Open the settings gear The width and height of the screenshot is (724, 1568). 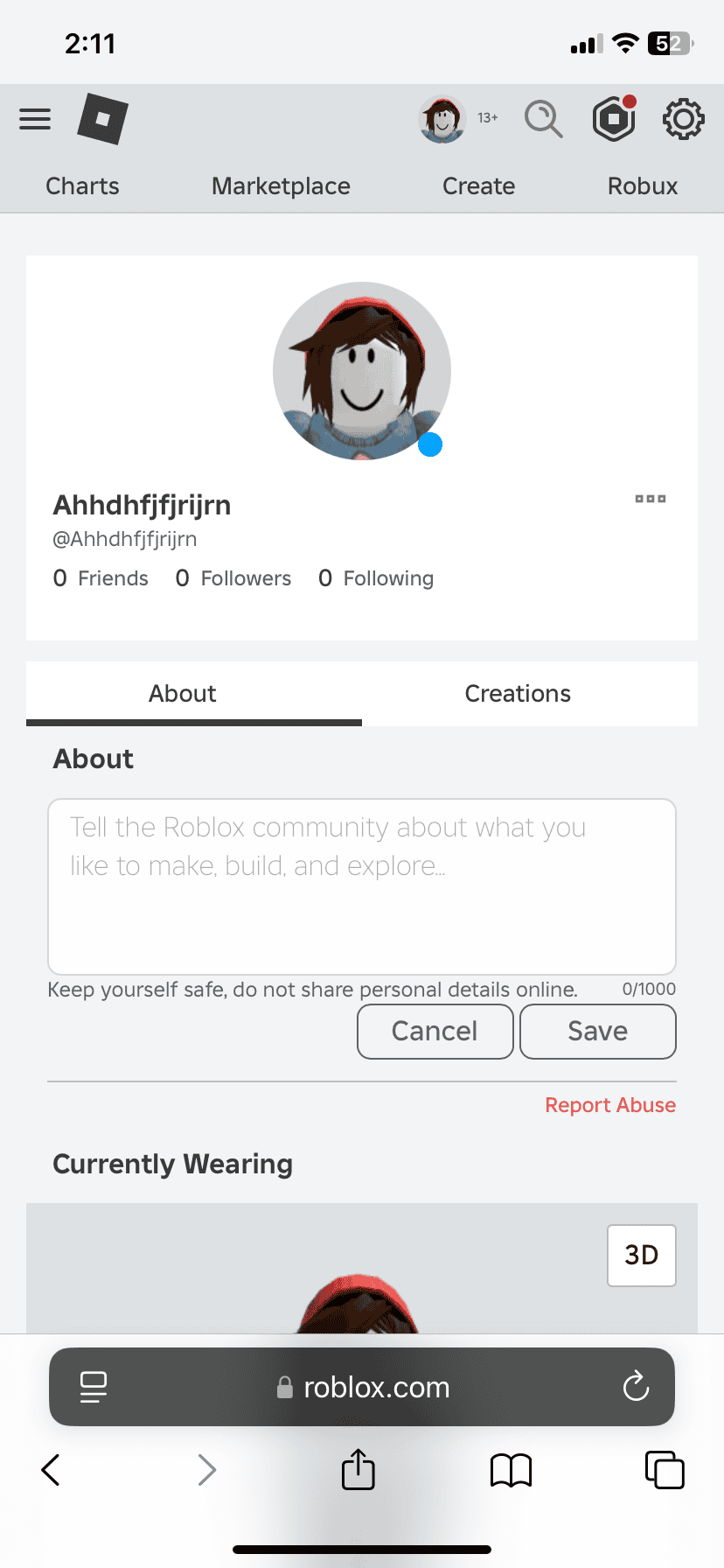coord(683,119)
